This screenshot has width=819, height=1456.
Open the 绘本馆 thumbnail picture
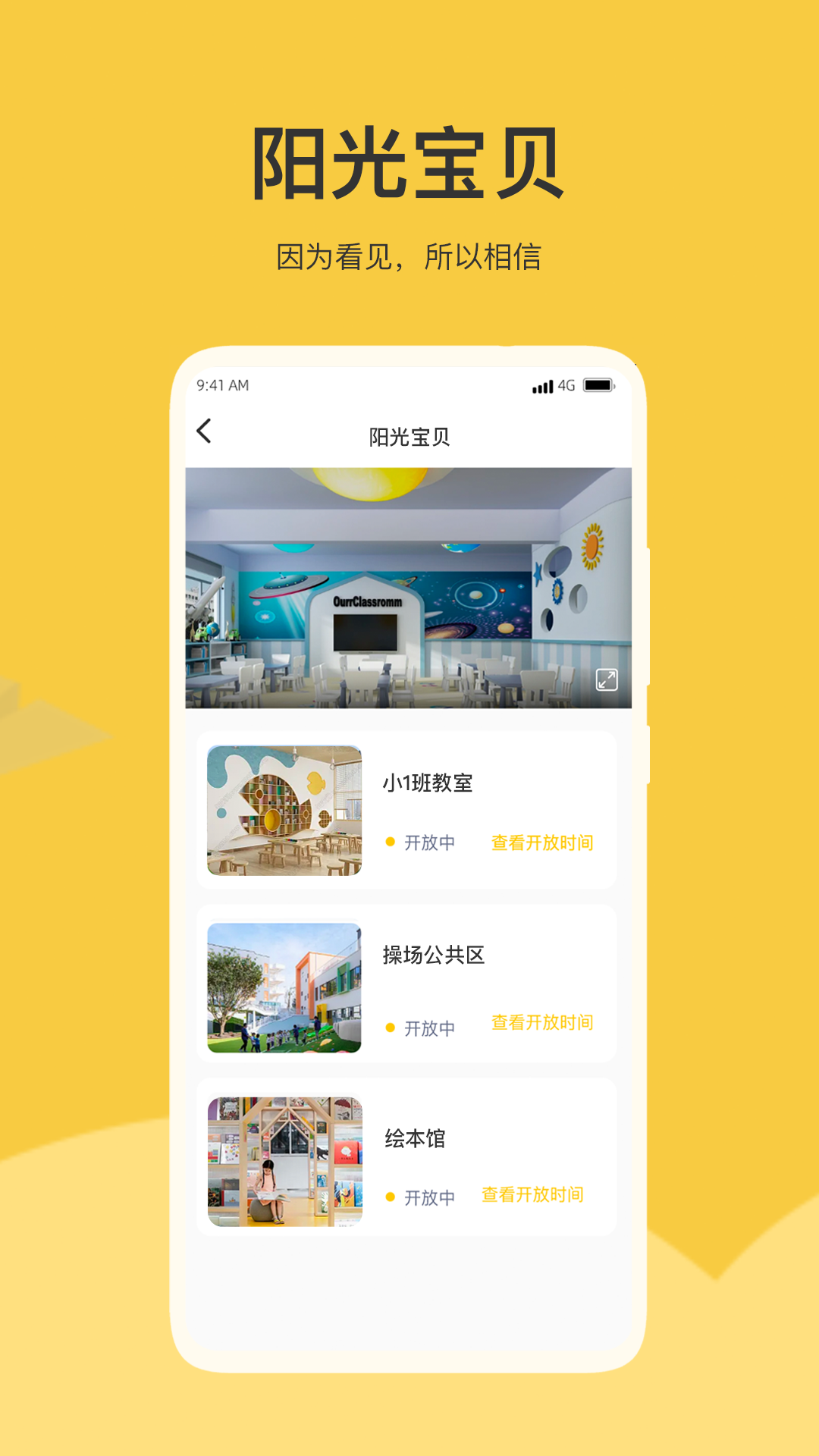284,1160
